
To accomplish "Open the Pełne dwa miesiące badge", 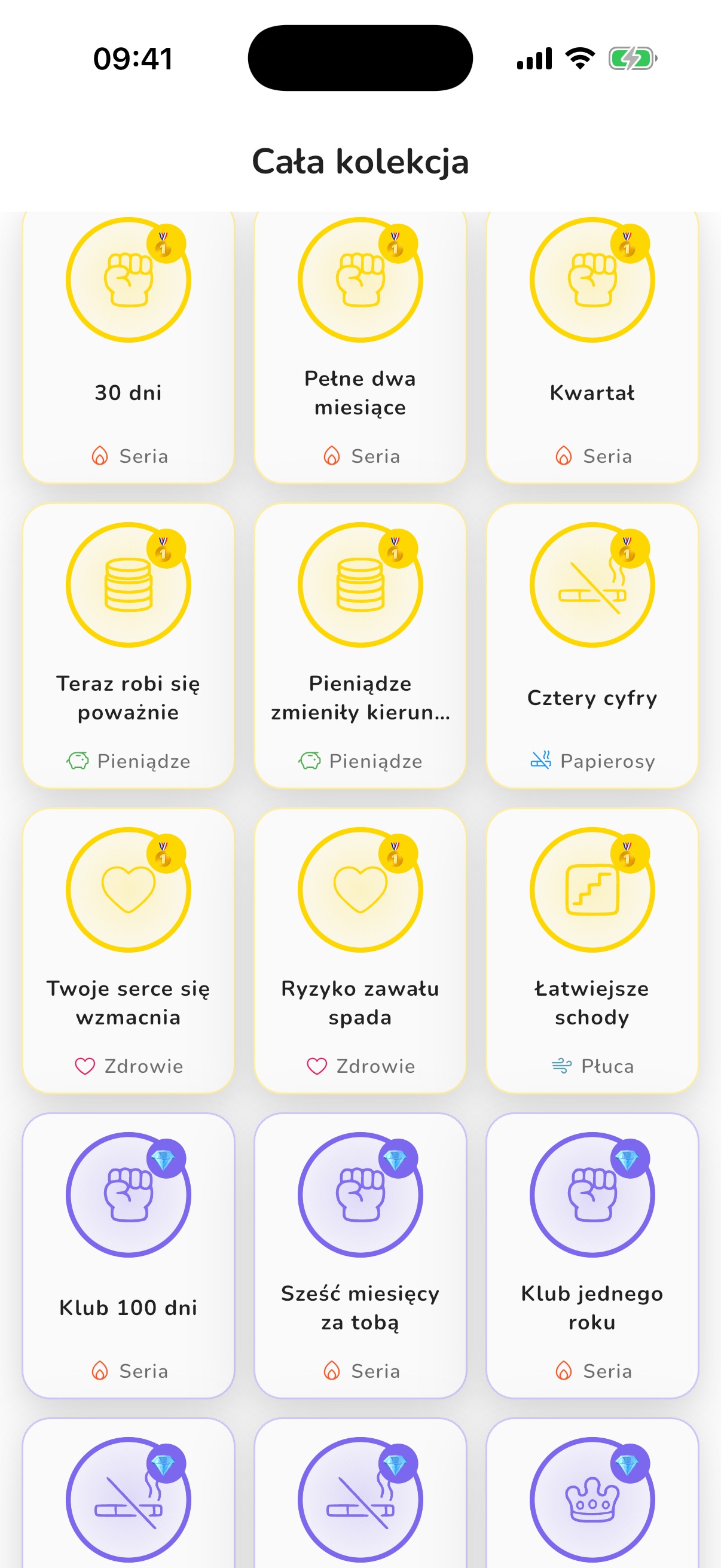I will pyautogui.click(x=360, y=346).
